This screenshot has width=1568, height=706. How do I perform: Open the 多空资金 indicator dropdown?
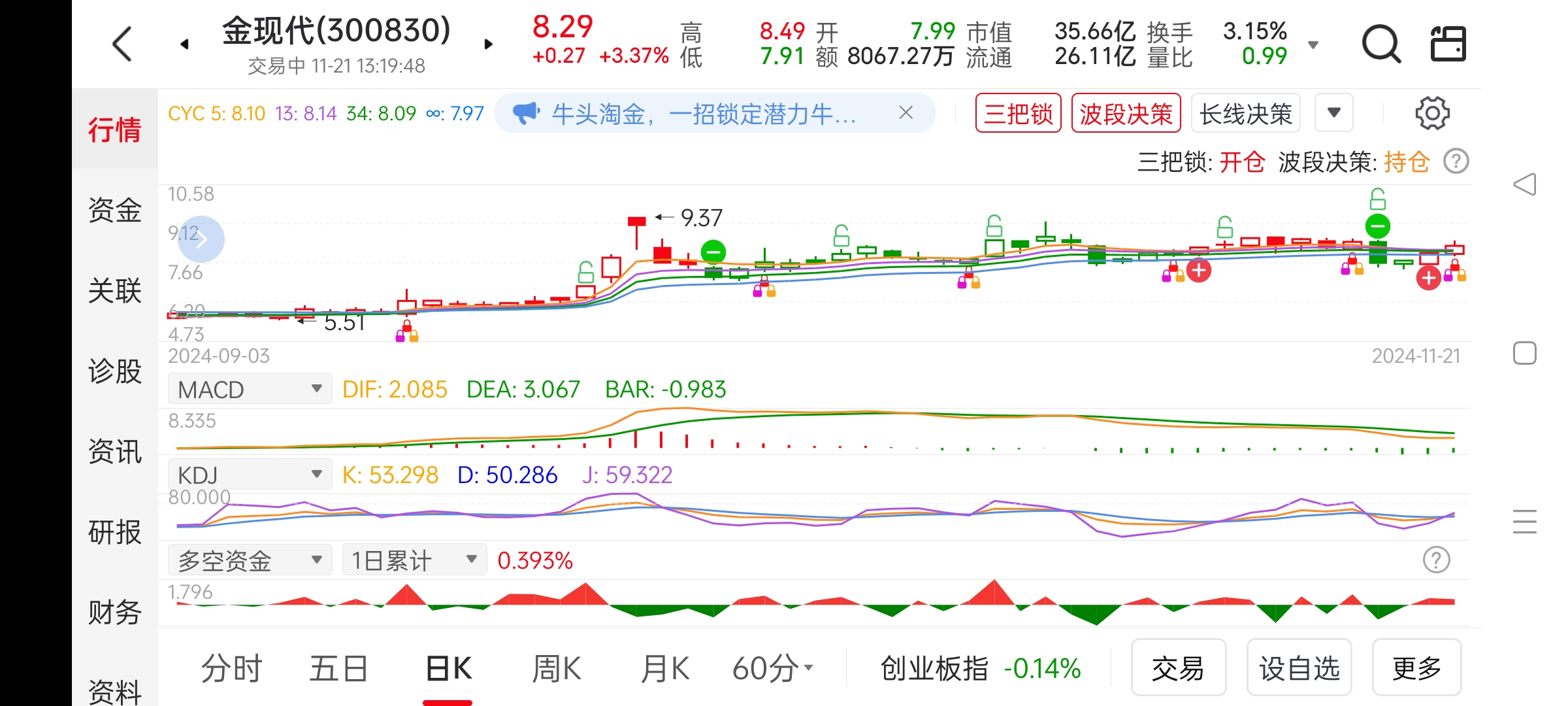pyautogui.click(x=250, y=560)
